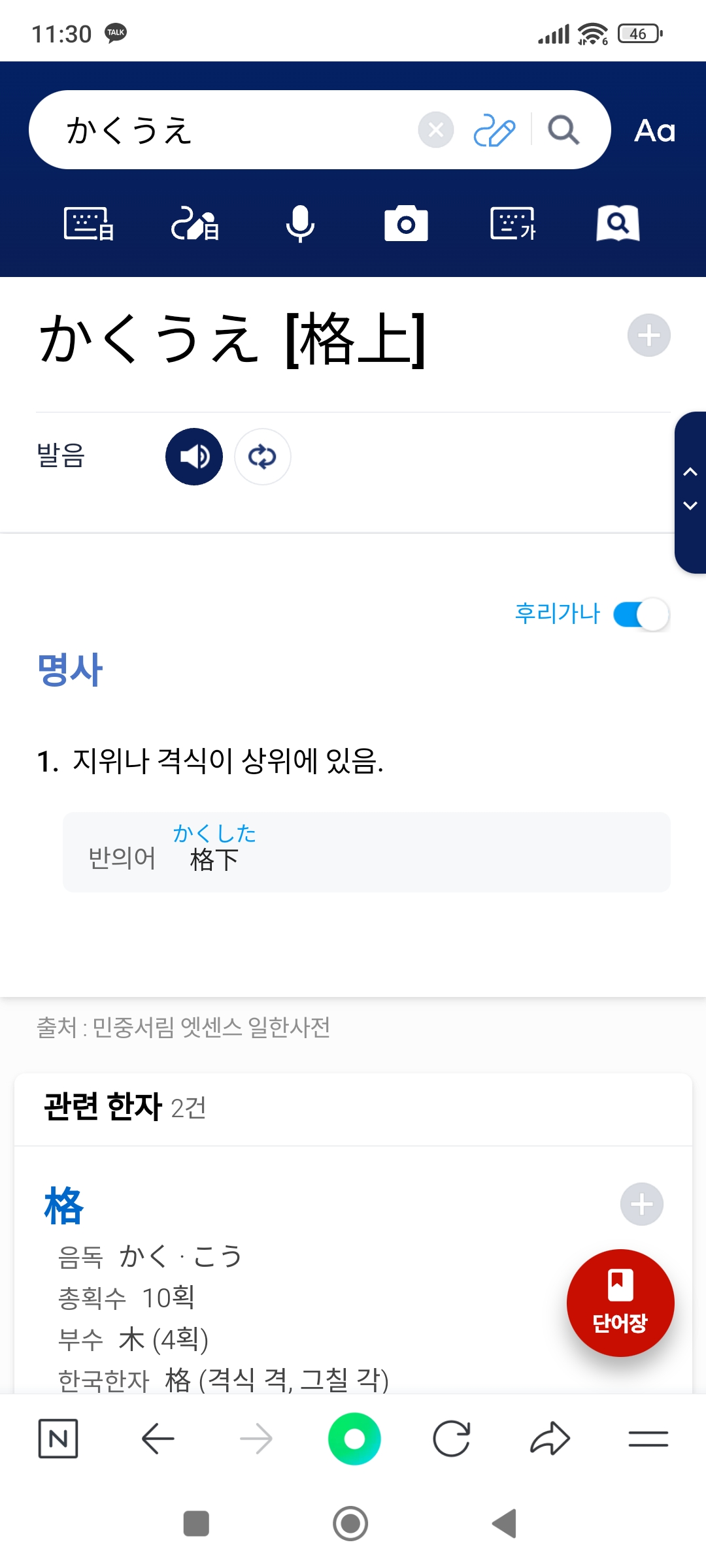
Task: Open font size settings Aa
Action: click(654, 131)
